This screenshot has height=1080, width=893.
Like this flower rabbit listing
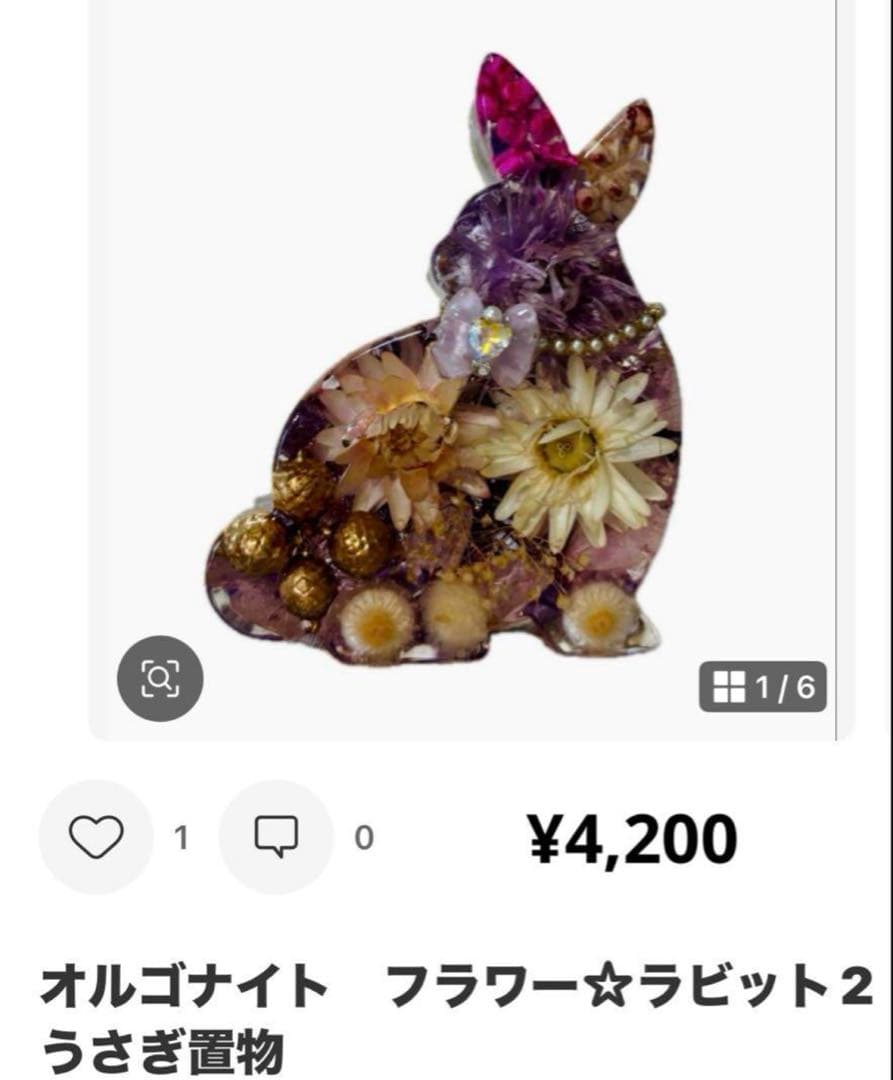pos(96,836)
